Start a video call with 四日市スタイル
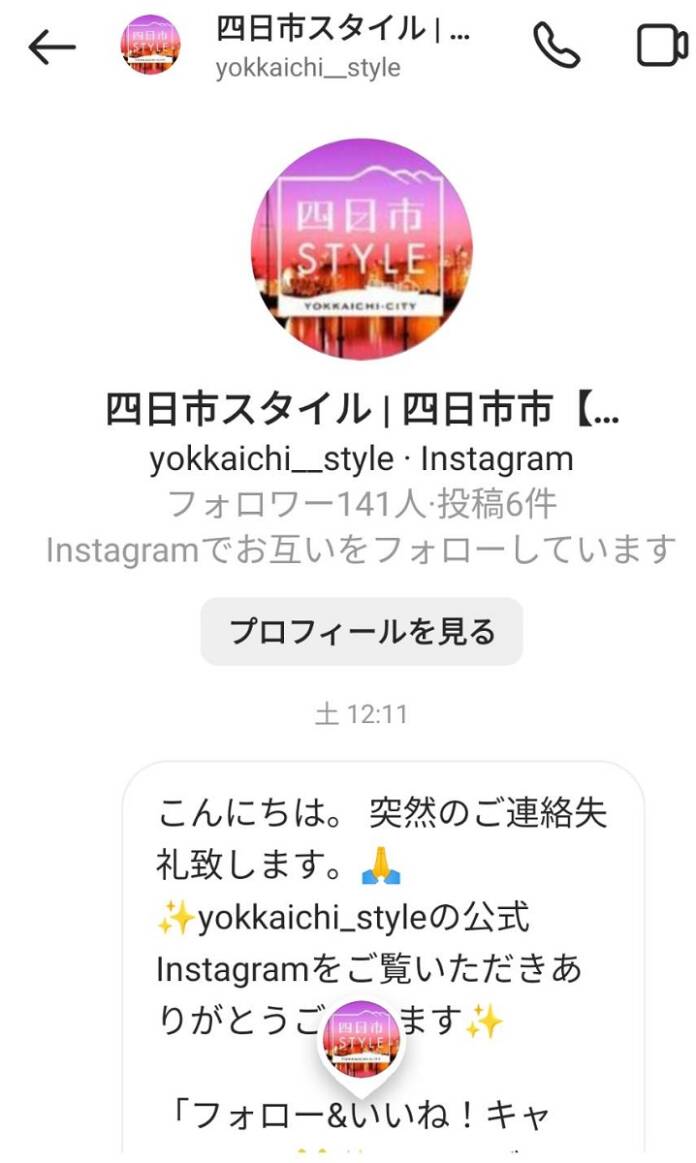Viewport: 696px width, 1163px height. (662, 45)
